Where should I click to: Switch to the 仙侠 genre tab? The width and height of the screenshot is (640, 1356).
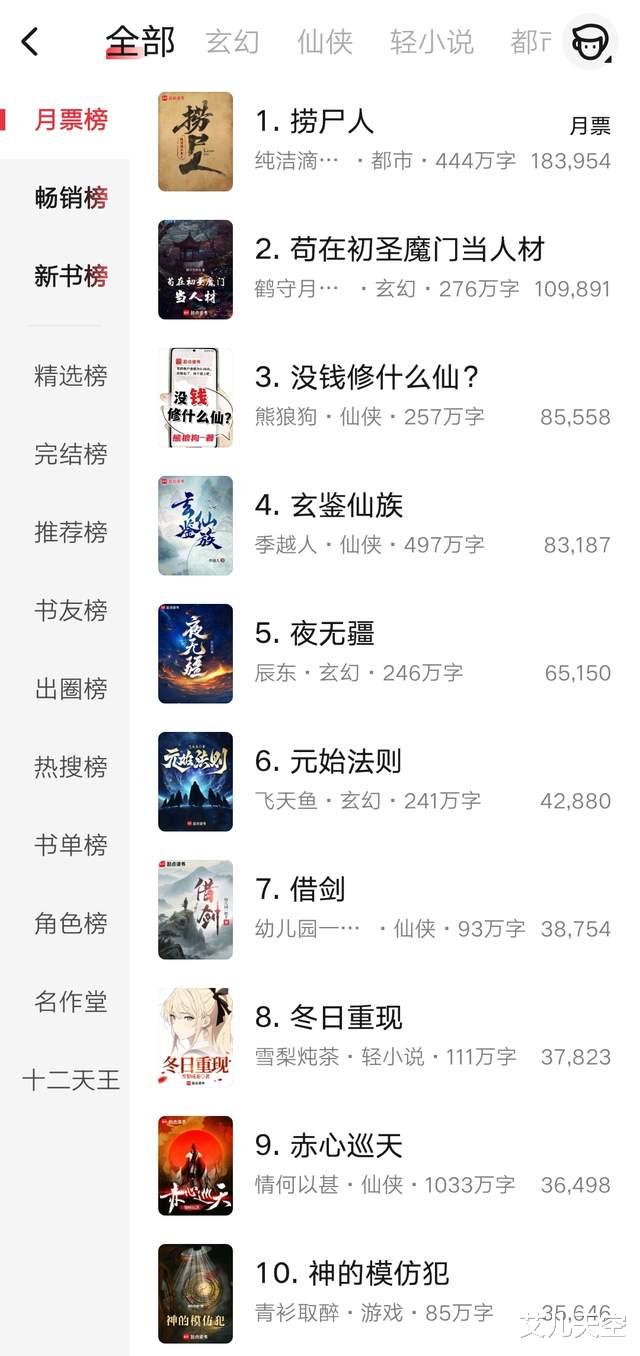point(325,42)
